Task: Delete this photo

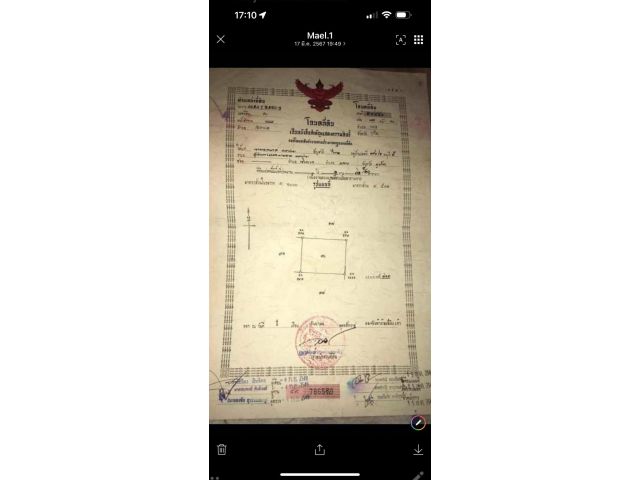Action: pos(222,449)
